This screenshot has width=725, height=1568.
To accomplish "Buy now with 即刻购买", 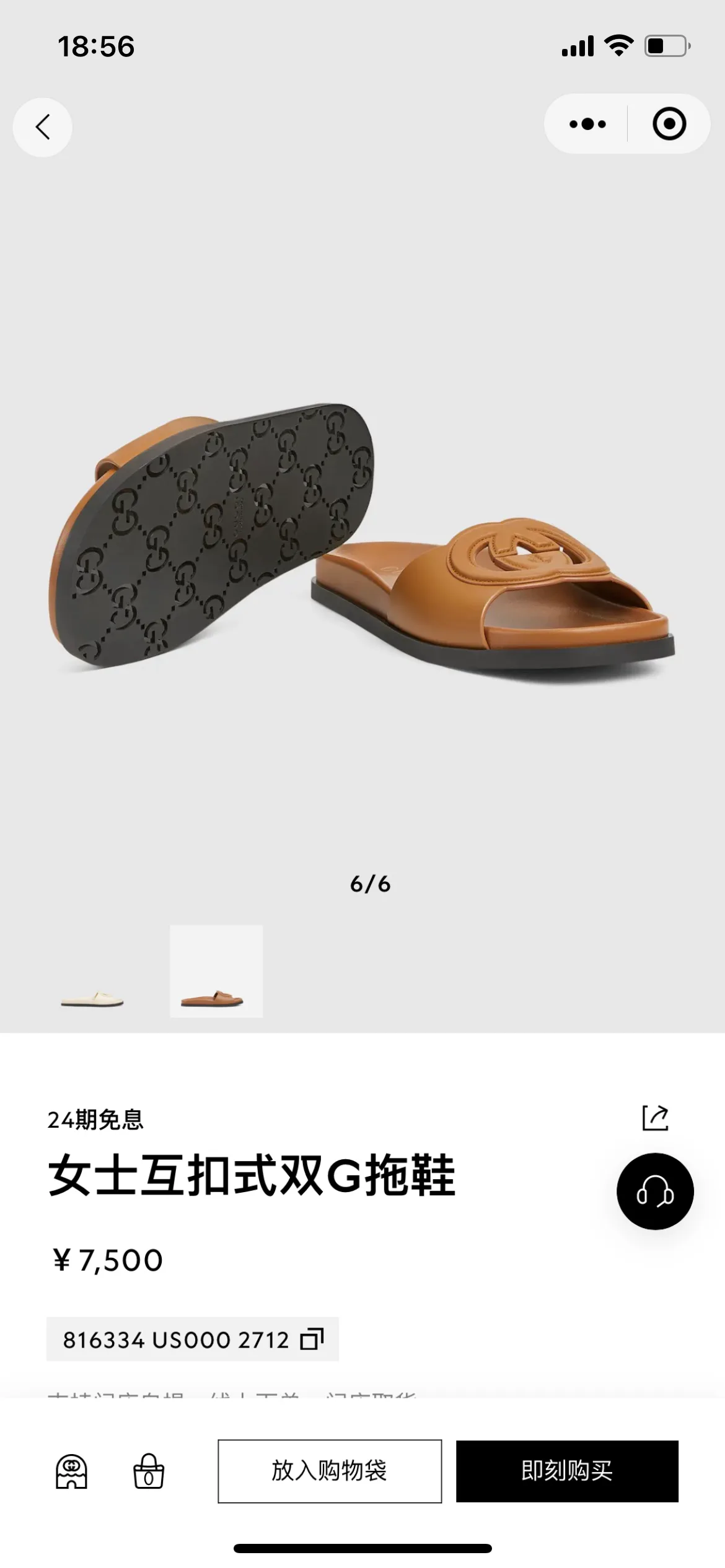I will point(567,1471).
